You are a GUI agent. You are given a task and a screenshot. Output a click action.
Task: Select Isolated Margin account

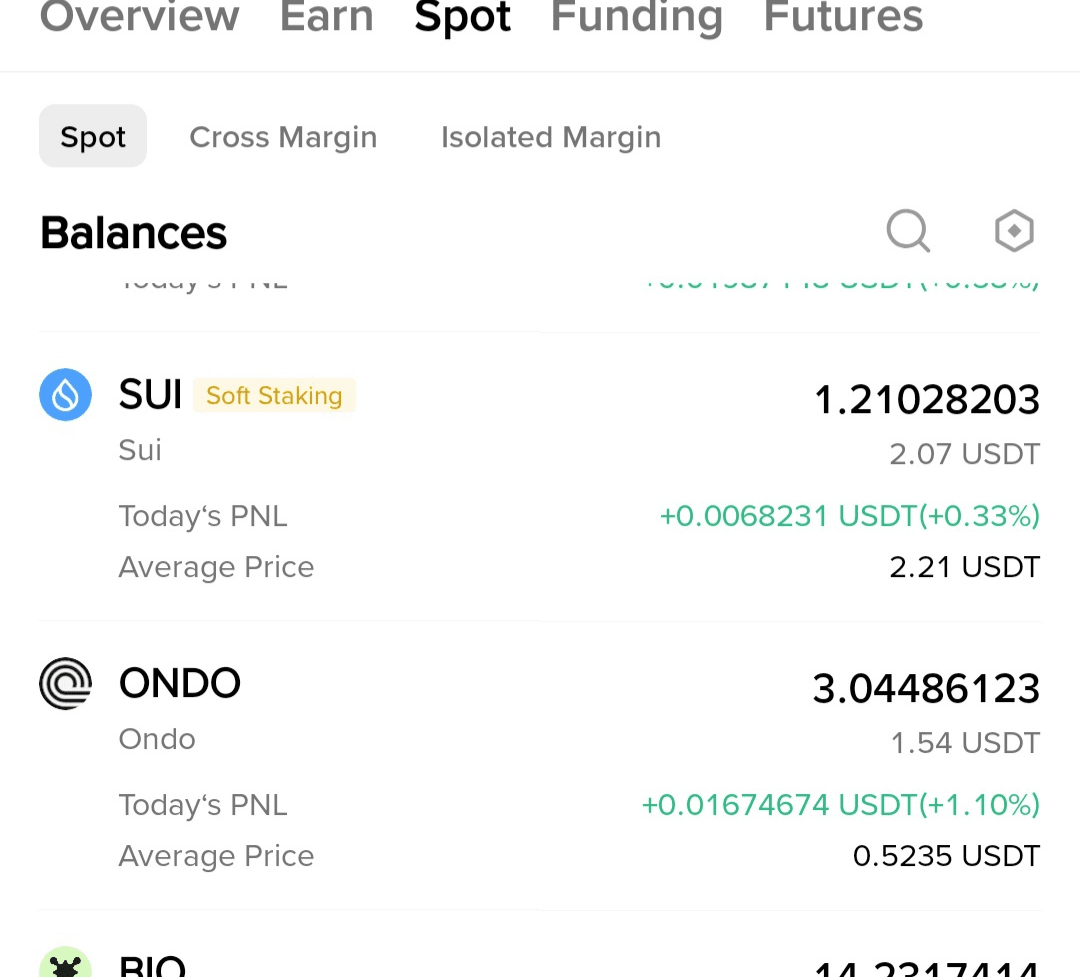pos(551,137)
